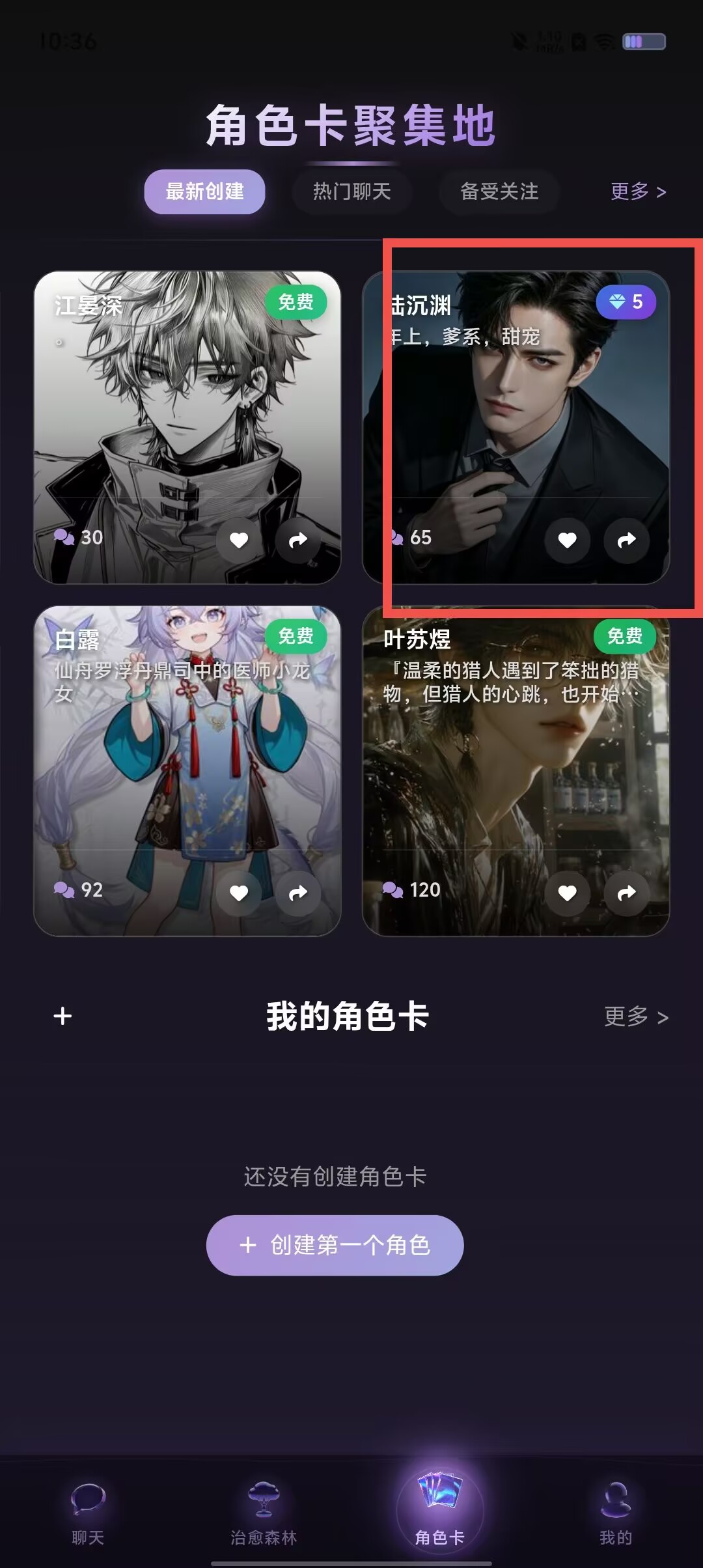This screenshot has width=703, height=1568.
Task: Like the 江晏深 character card
Action: (x=239, y=540)
